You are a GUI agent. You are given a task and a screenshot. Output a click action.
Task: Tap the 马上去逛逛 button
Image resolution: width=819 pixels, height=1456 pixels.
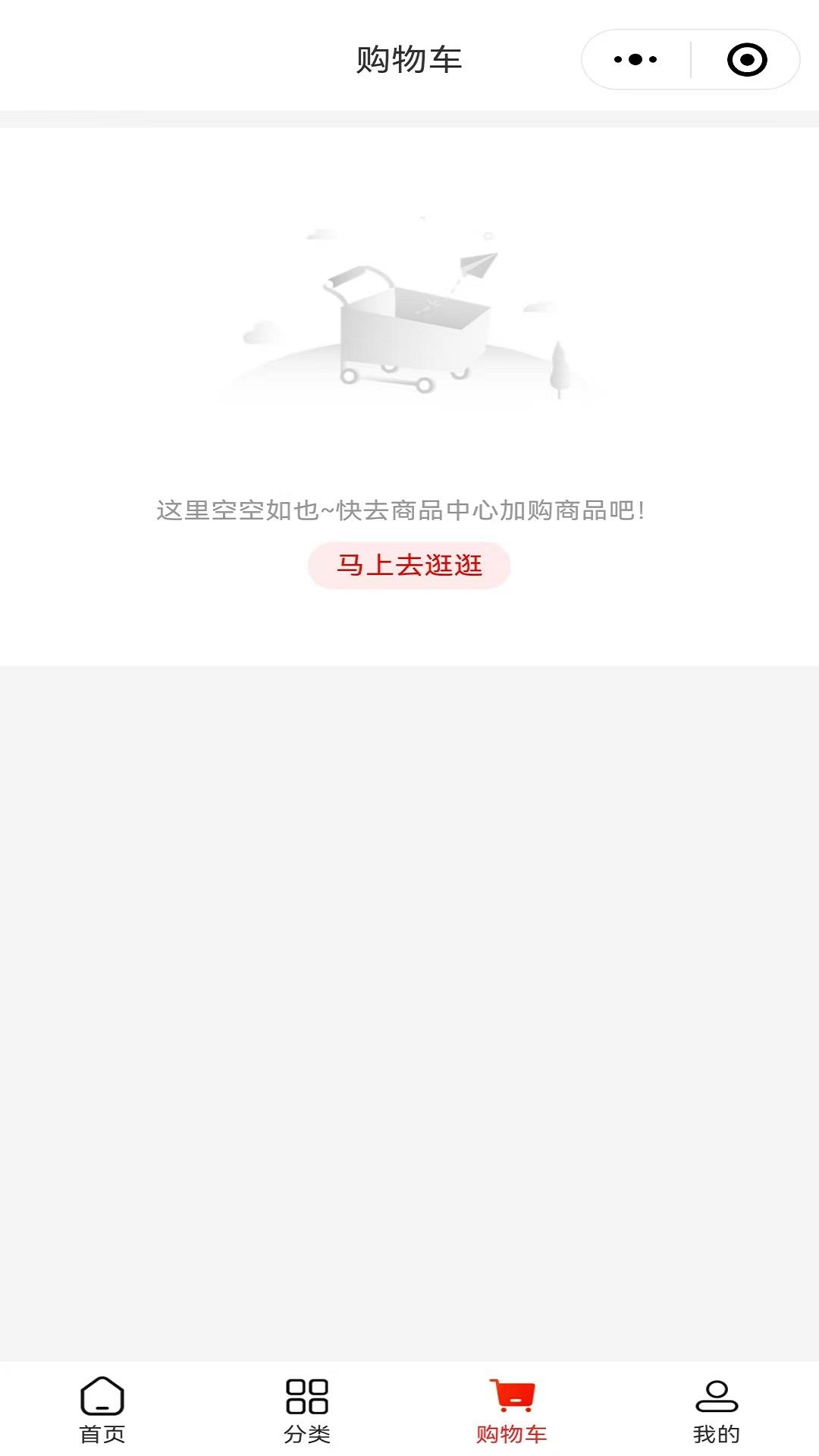[x=409, y=565]
